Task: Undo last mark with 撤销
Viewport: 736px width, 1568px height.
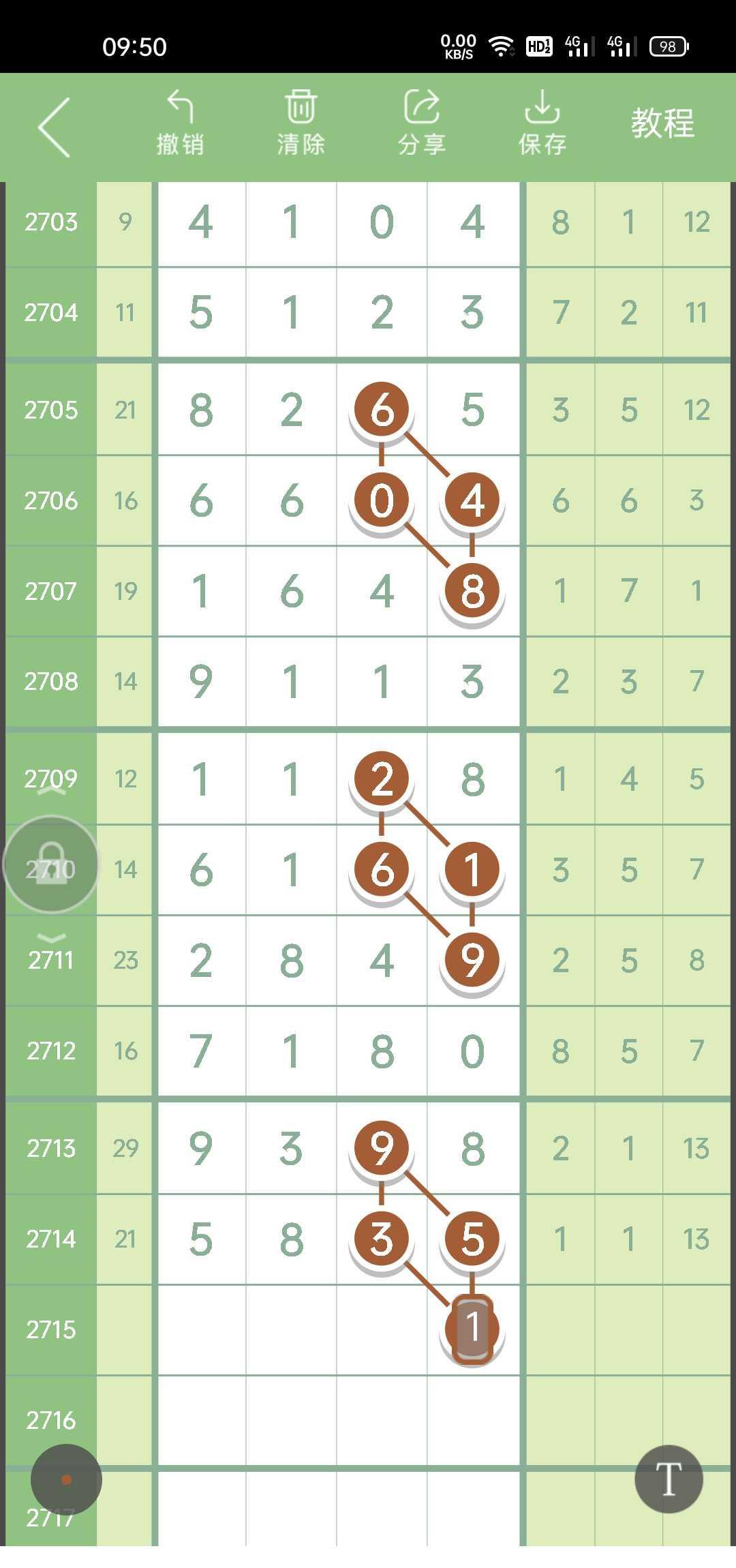Action: pos(180,123)
